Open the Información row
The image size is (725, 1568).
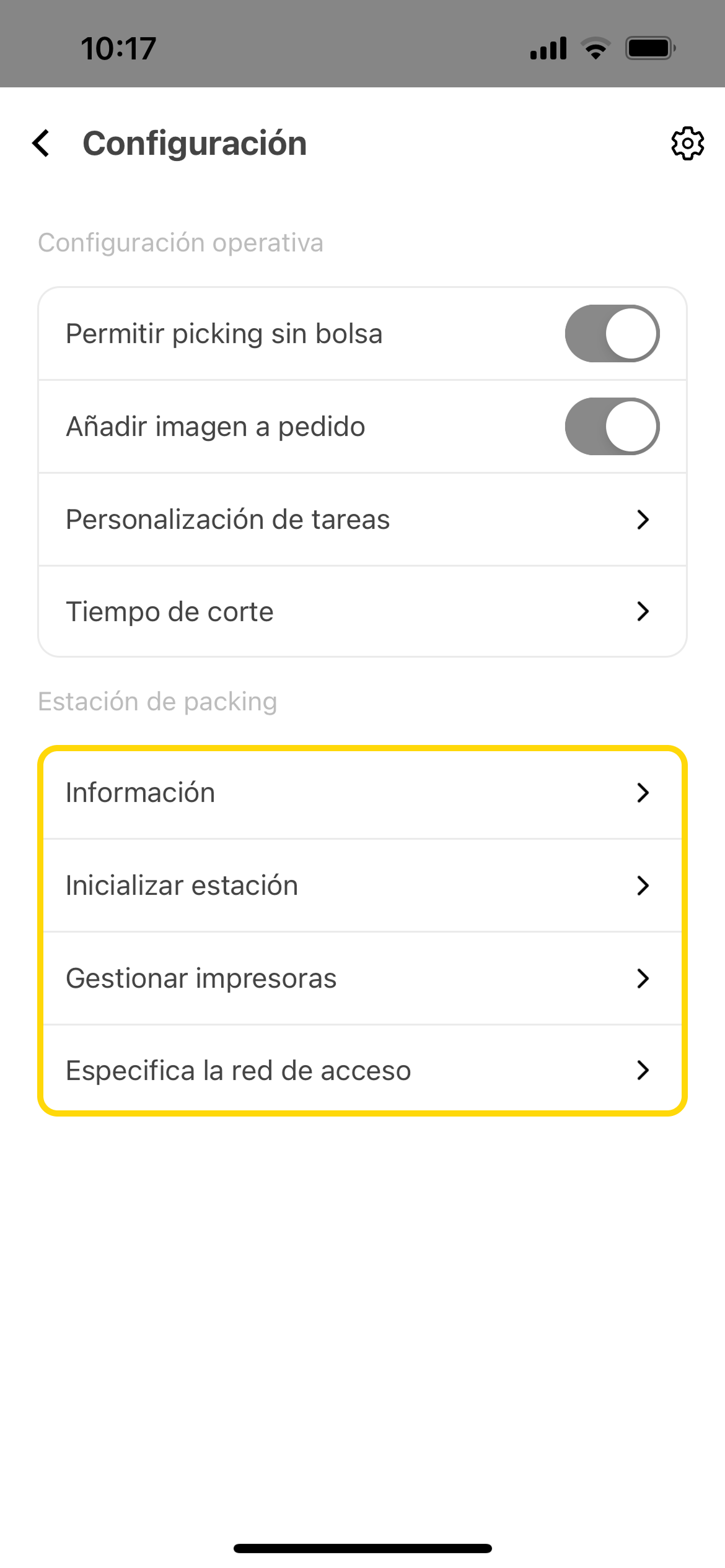[x=362, y=793]
